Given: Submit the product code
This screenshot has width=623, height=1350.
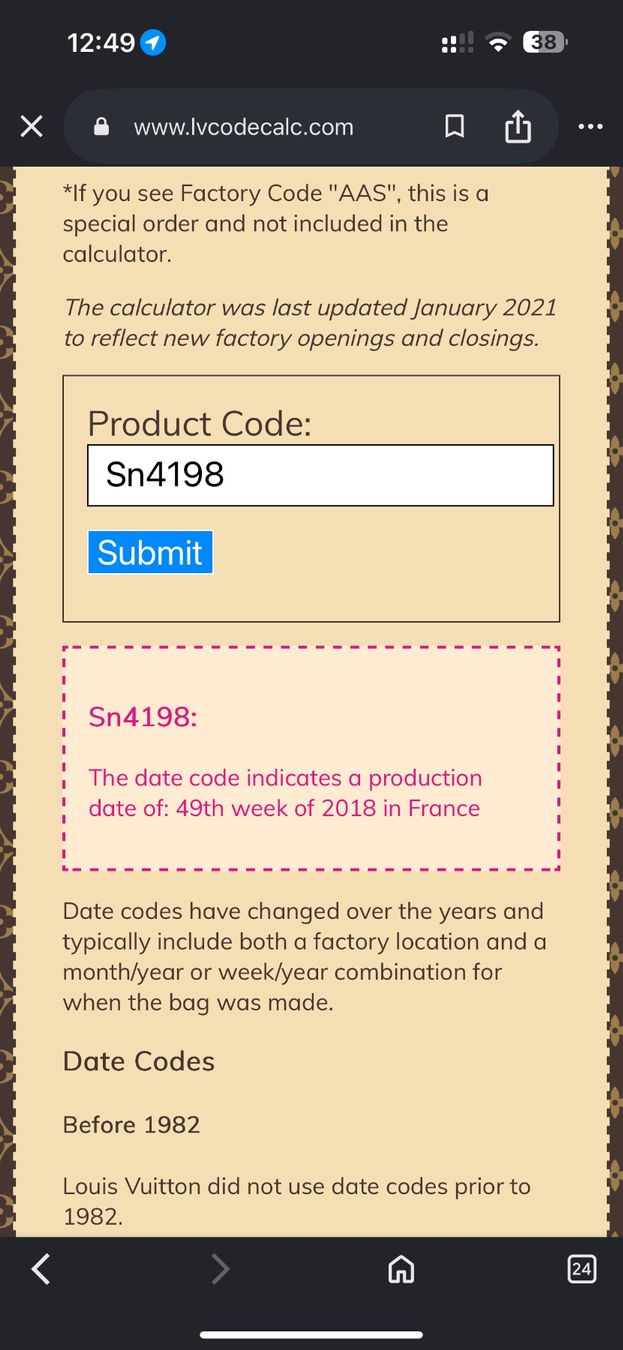Looking at the screenshot, I should 150,552.
